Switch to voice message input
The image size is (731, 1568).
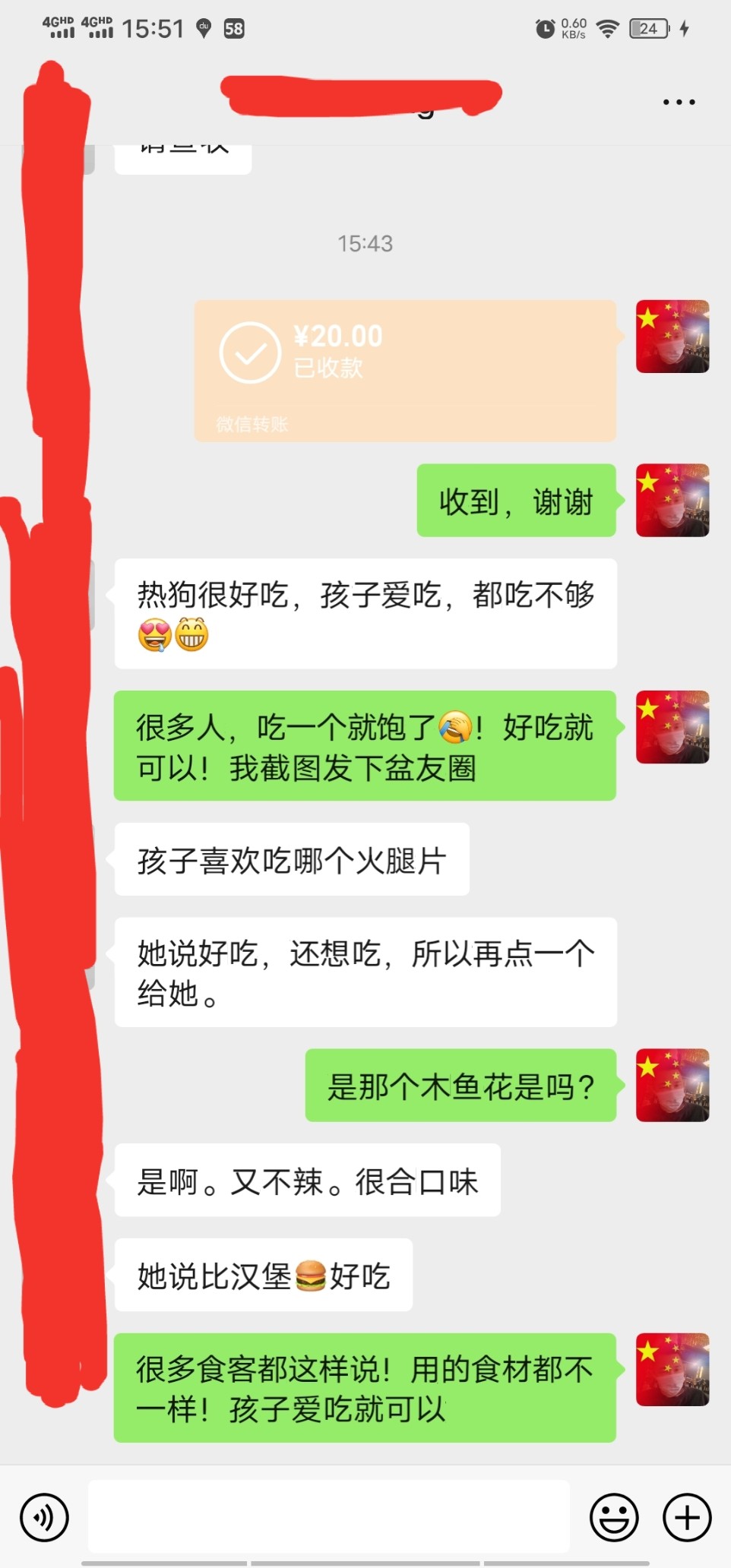(x=44, y=1517)
